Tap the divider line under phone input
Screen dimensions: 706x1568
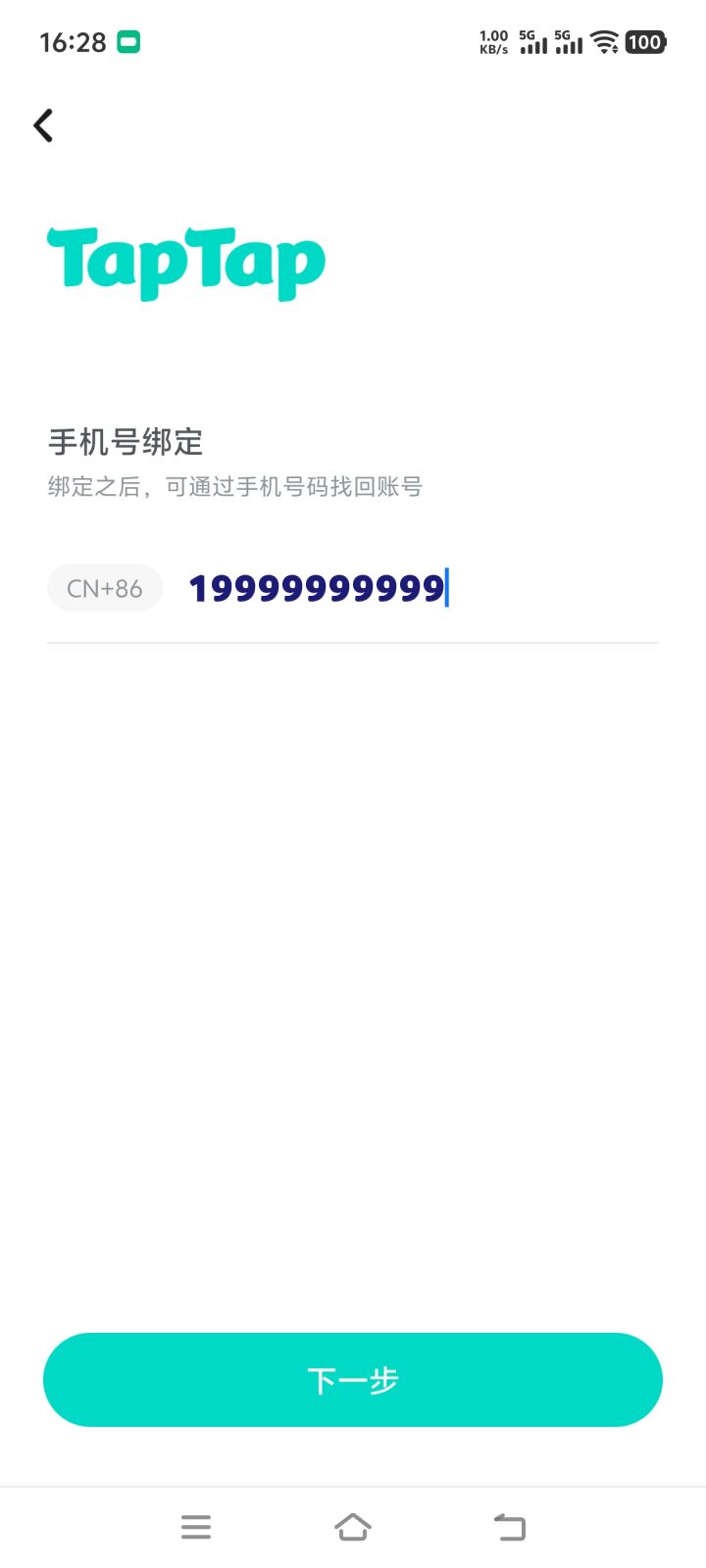pyautogui.click(x=353, y=642)
